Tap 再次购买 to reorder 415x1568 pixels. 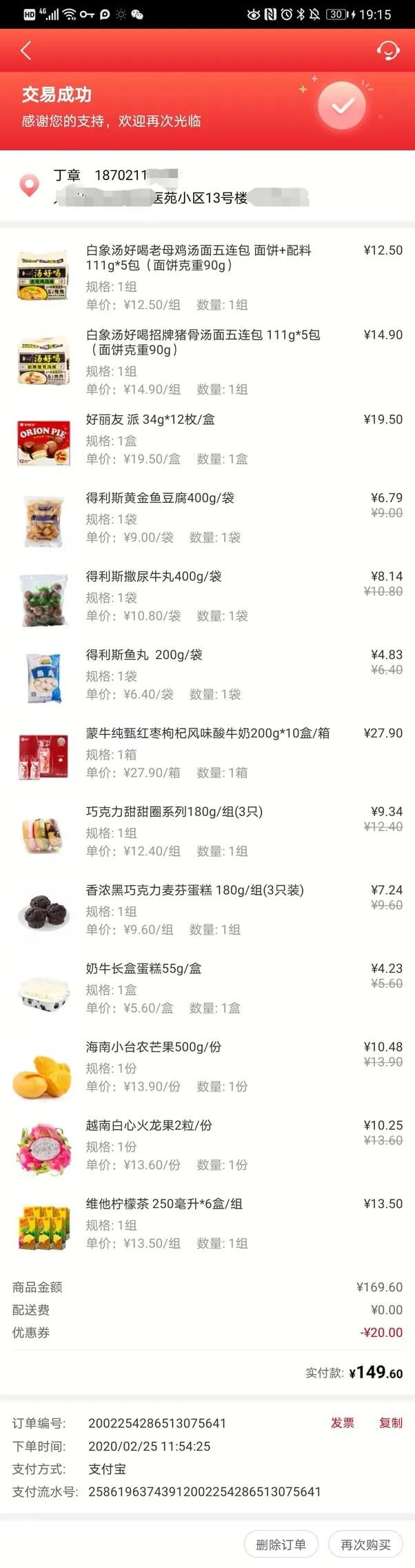pos(365,1545)
